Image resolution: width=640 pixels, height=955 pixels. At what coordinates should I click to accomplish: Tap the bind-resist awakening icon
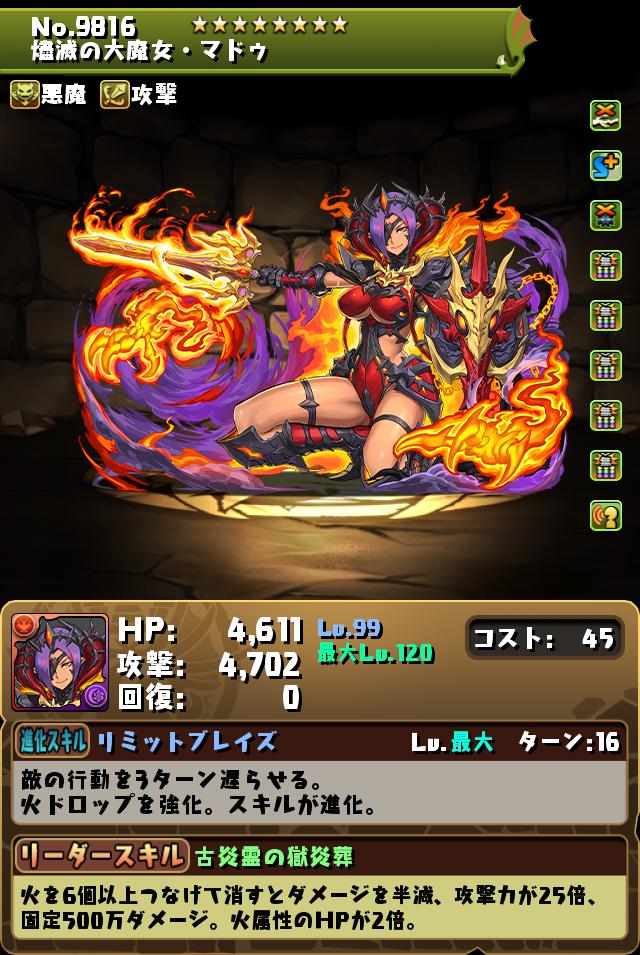coord(605,115)
